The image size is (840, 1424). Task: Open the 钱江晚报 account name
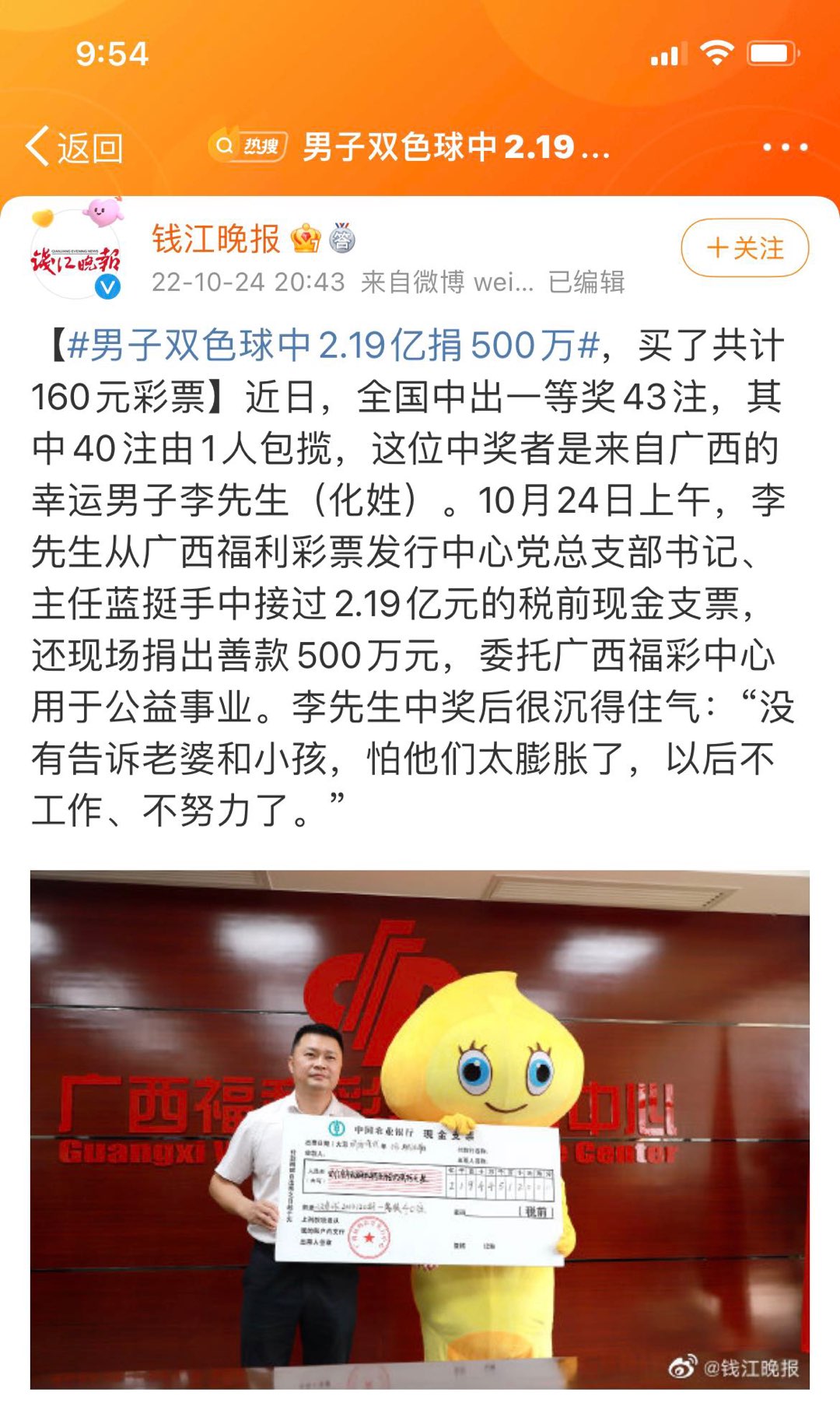coord(215,238)
